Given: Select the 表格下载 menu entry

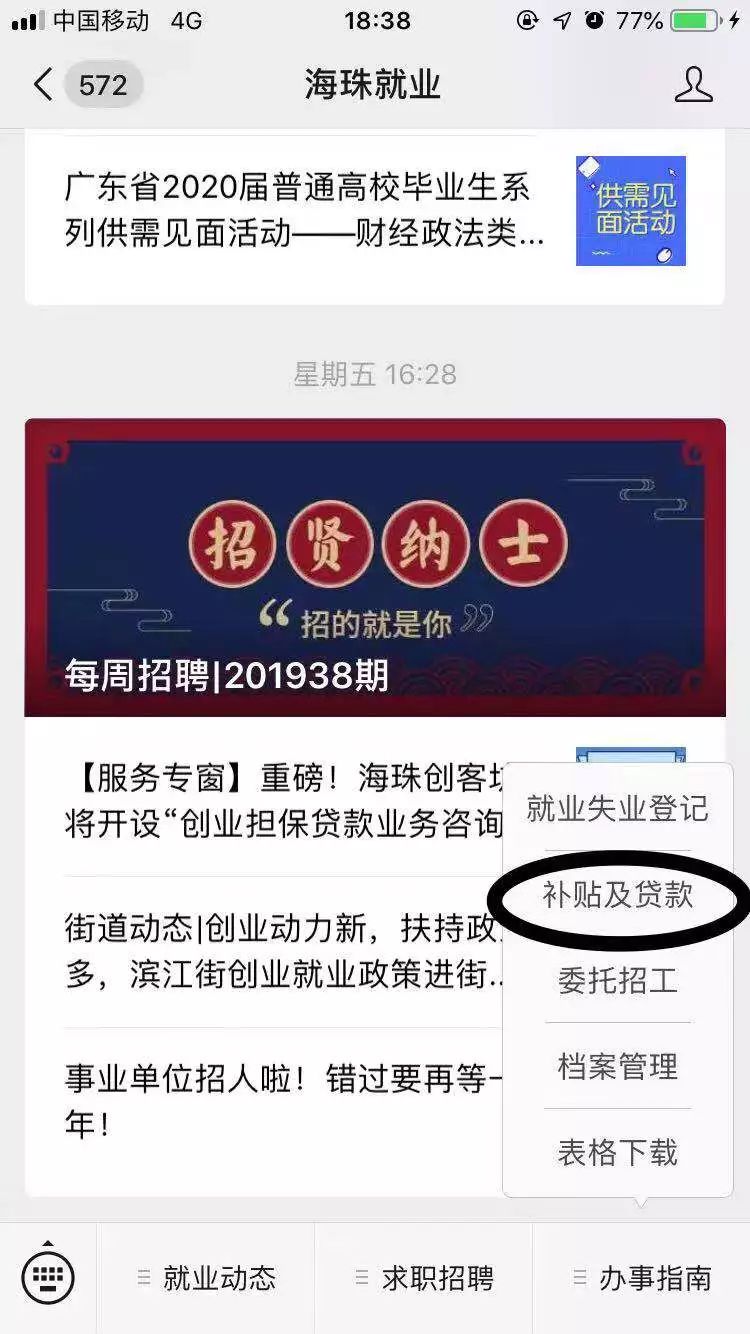Looking at the screenshot, I should pyautogui.click(x=616, y=1153).
